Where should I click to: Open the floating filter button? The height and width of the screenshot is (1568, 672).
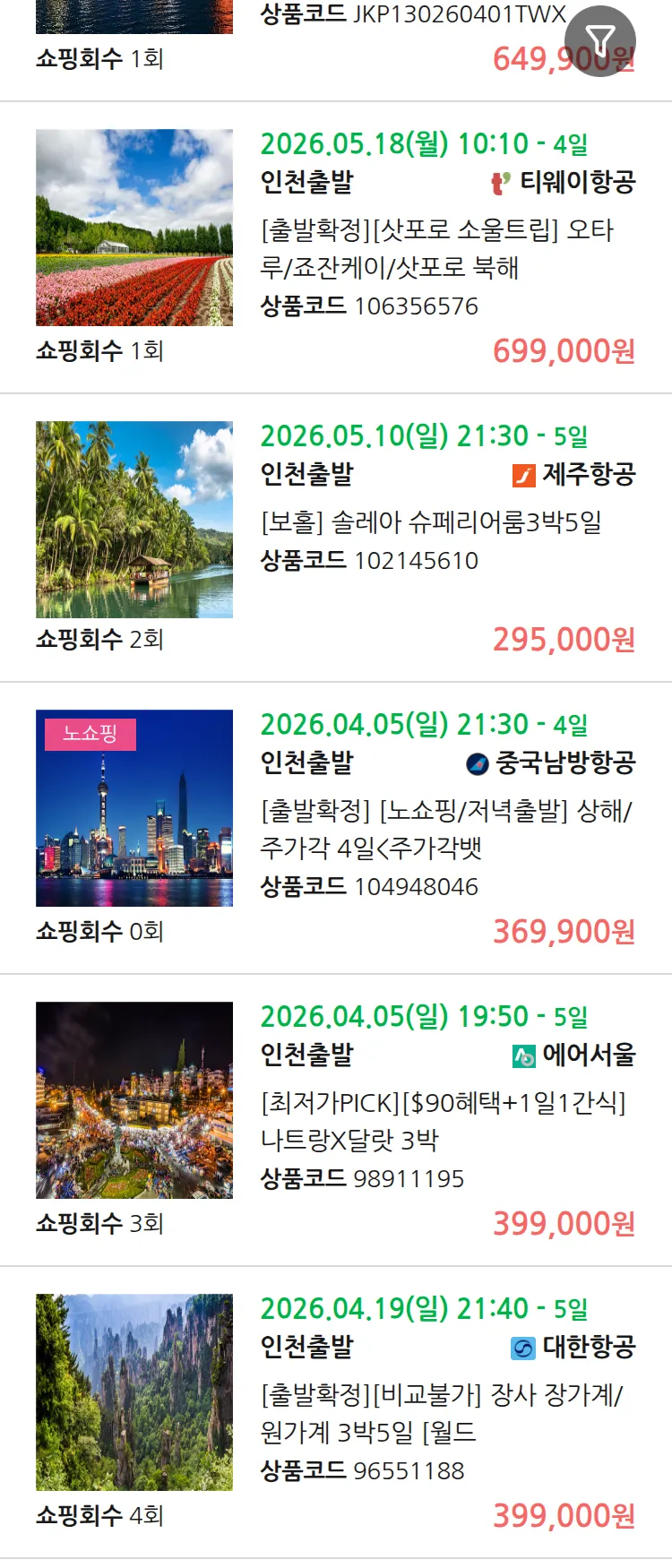[x=599, y=41]
